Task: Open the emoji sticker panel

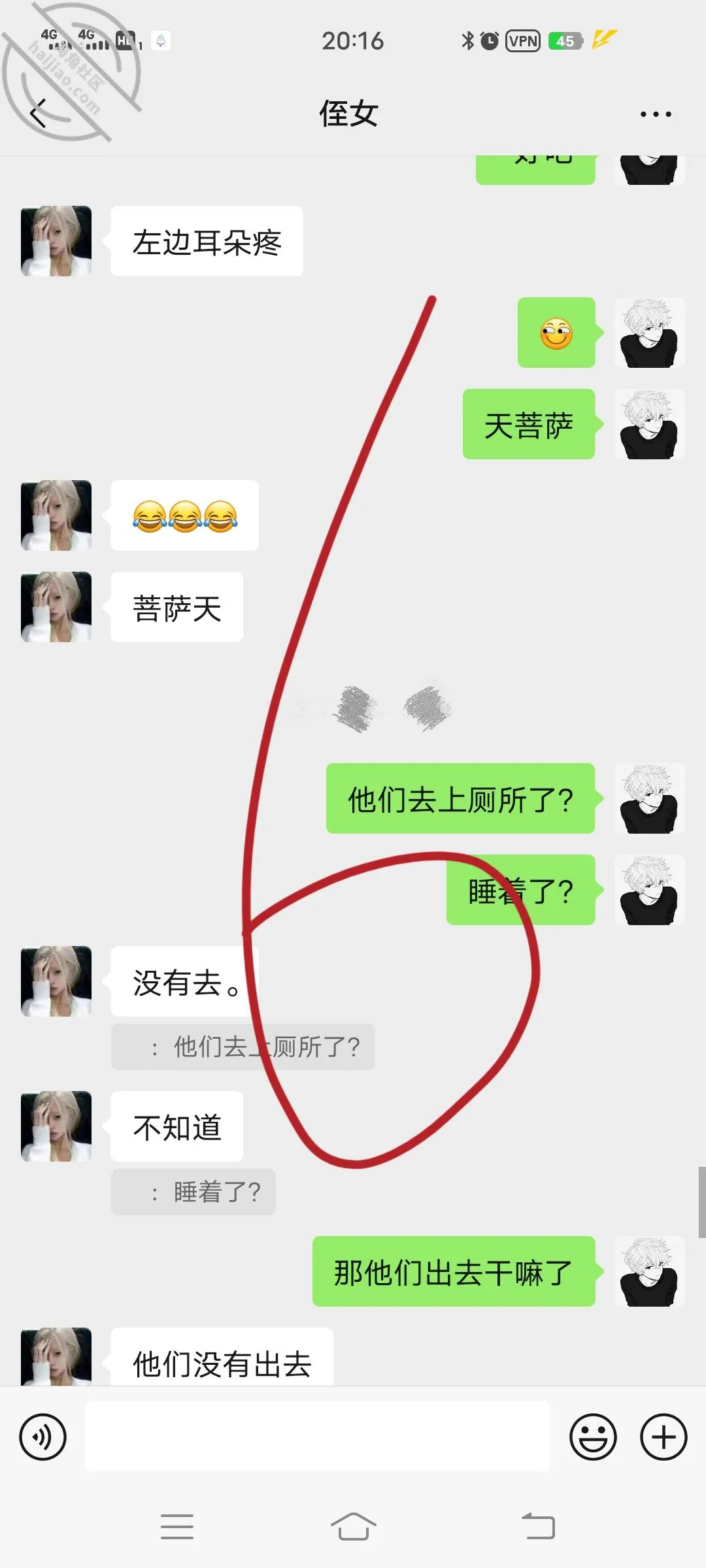Action: (593, 1437)
